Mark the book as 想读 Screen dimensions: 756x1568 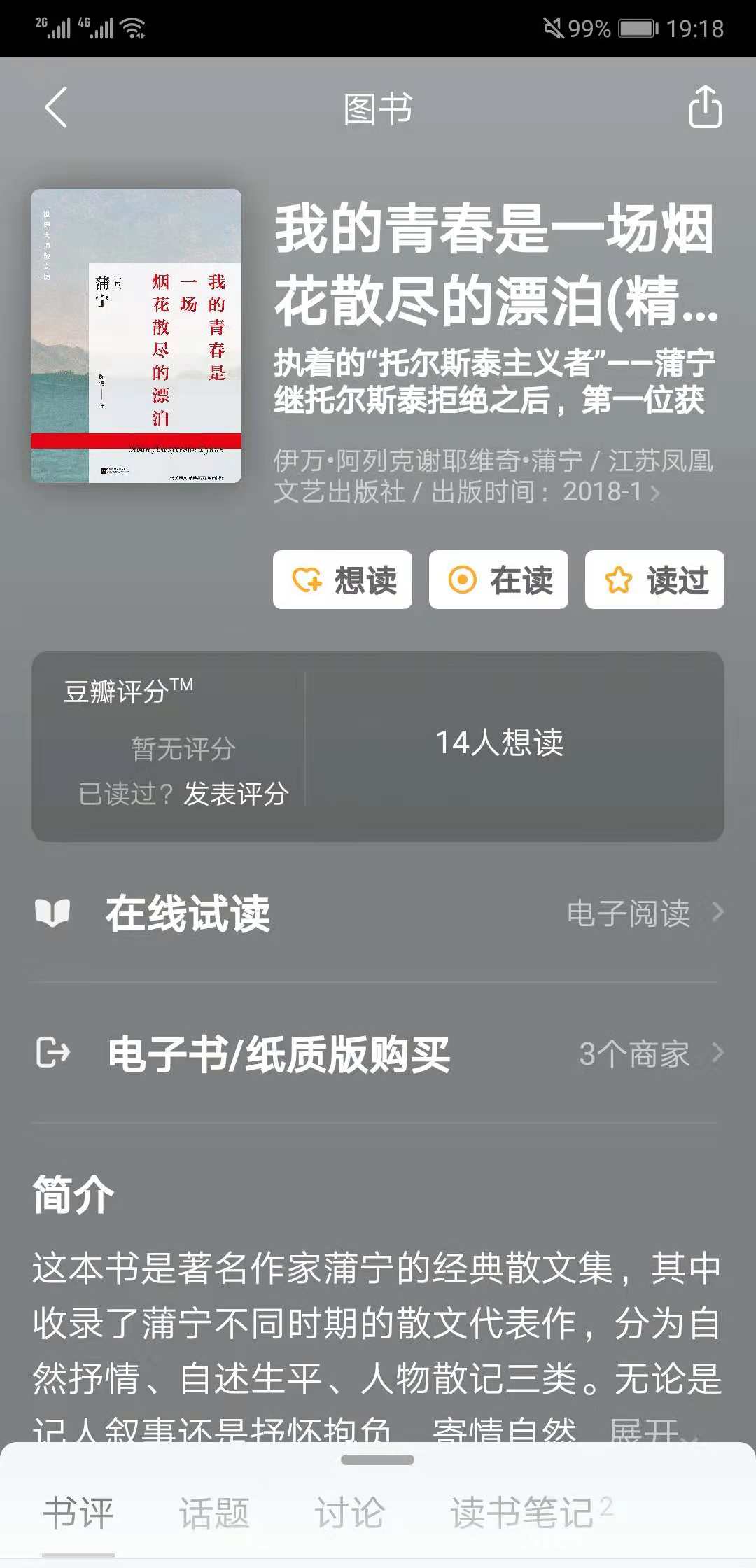click(x=342, y=580)
